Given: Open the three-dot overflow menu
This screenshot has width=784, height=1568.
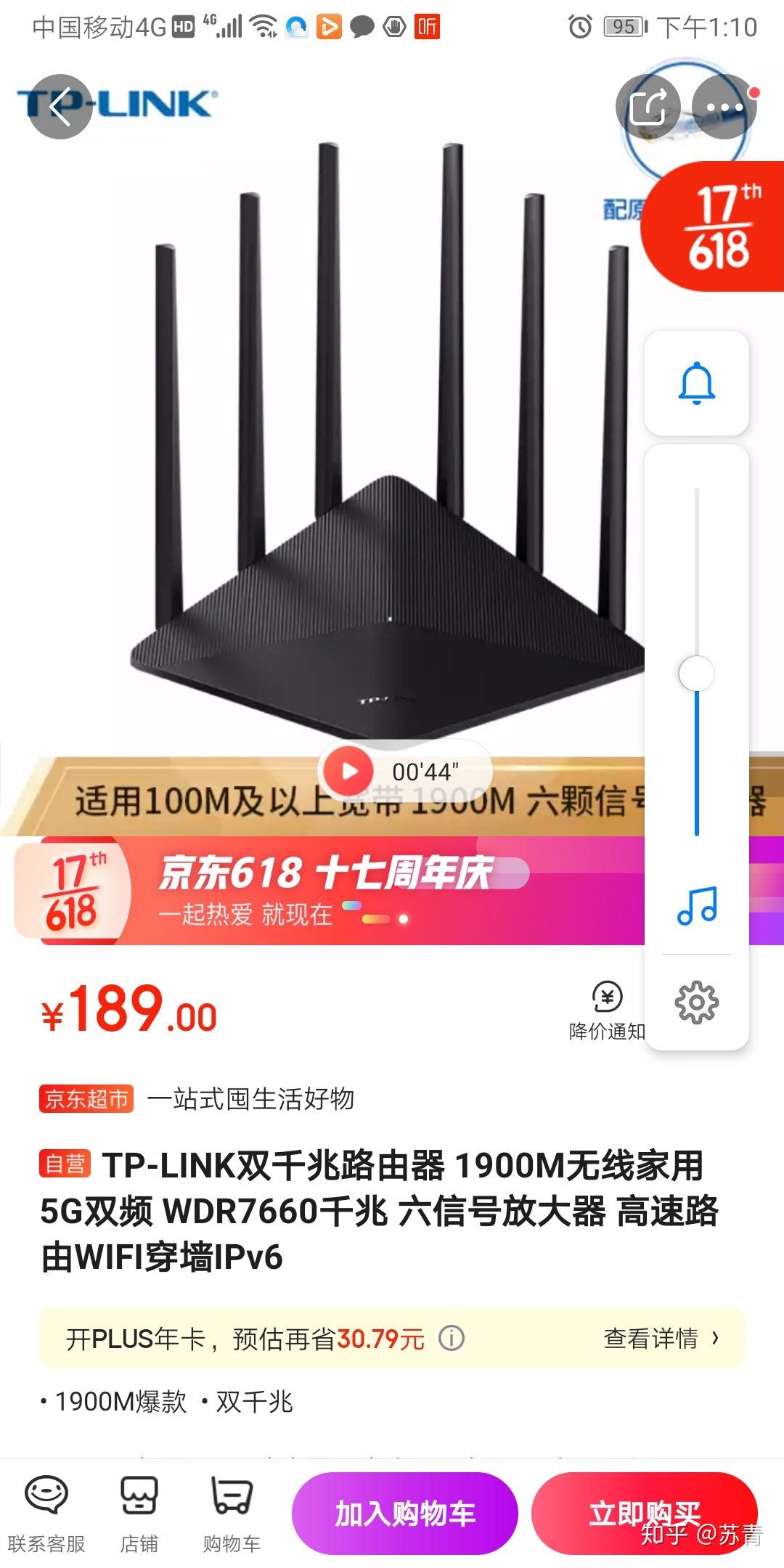Looking at the screenshot, I should click(x=724, y=107).
